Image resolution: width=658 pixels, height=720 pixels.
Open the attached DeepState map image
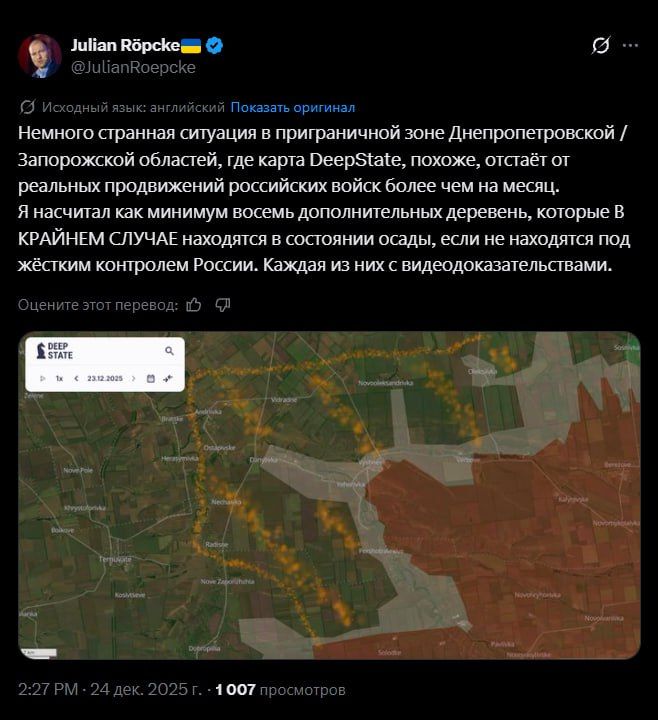coord(329,495)
